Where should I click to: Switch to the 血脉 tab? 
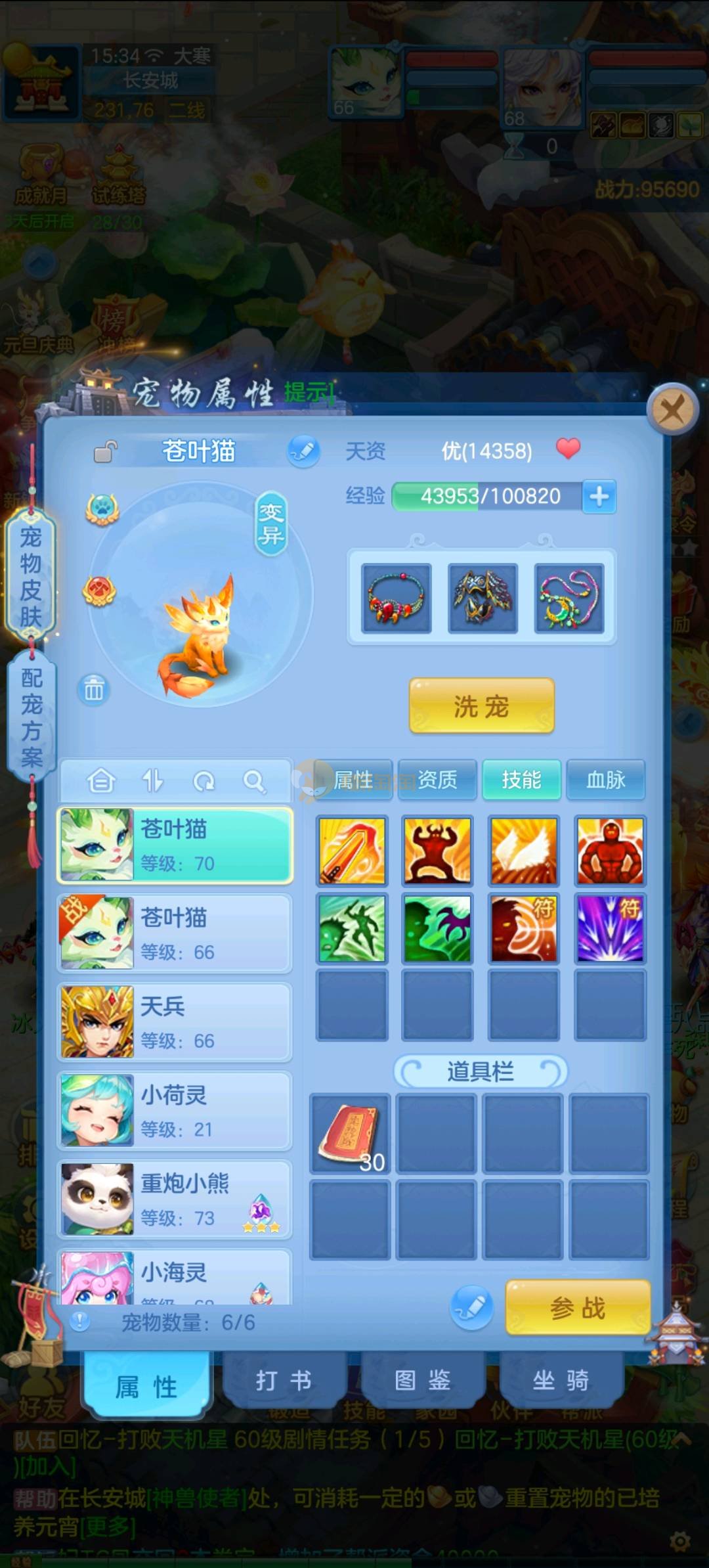point(605,780)
